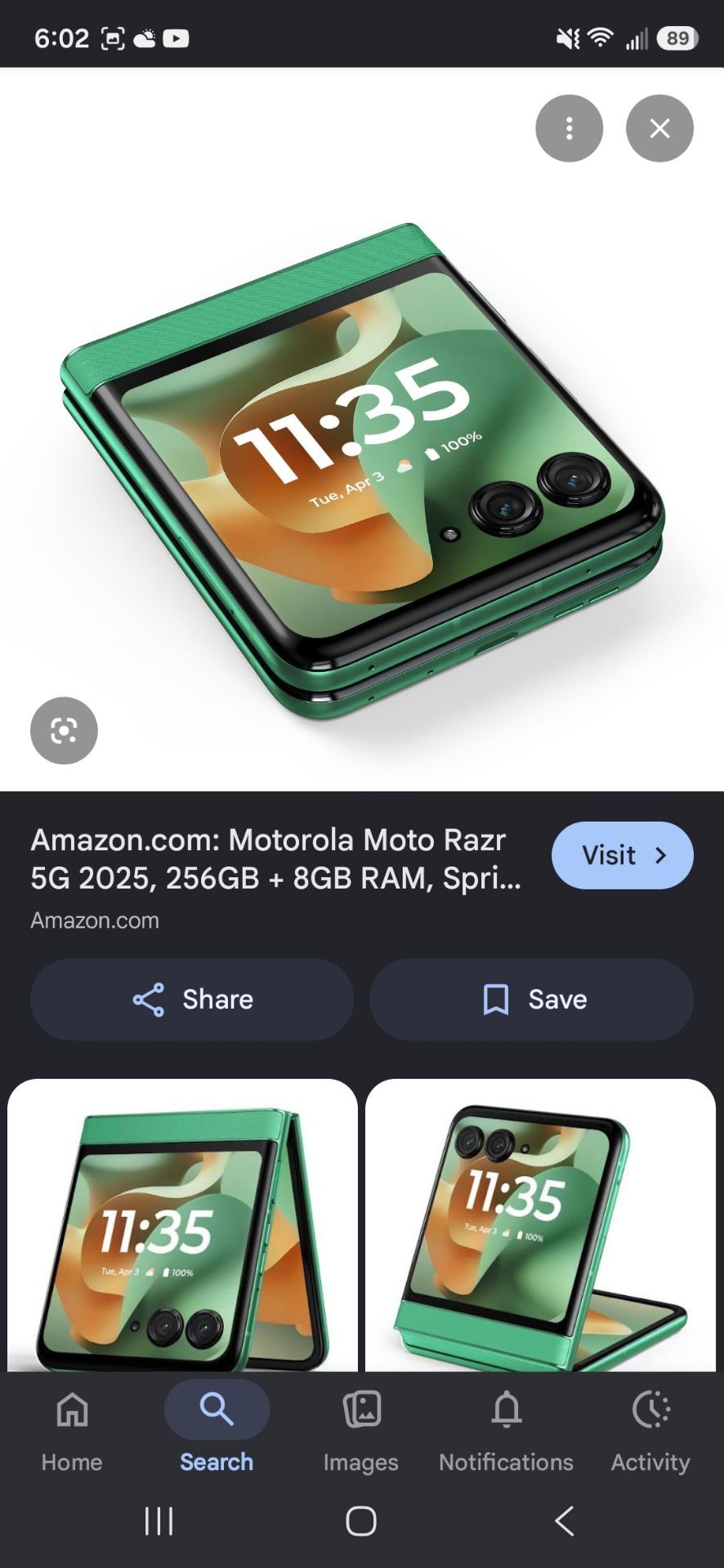The height and width of the screenshot is (1568, 724).
Task: Switch to the Images tab
Action: [361, 1431]
